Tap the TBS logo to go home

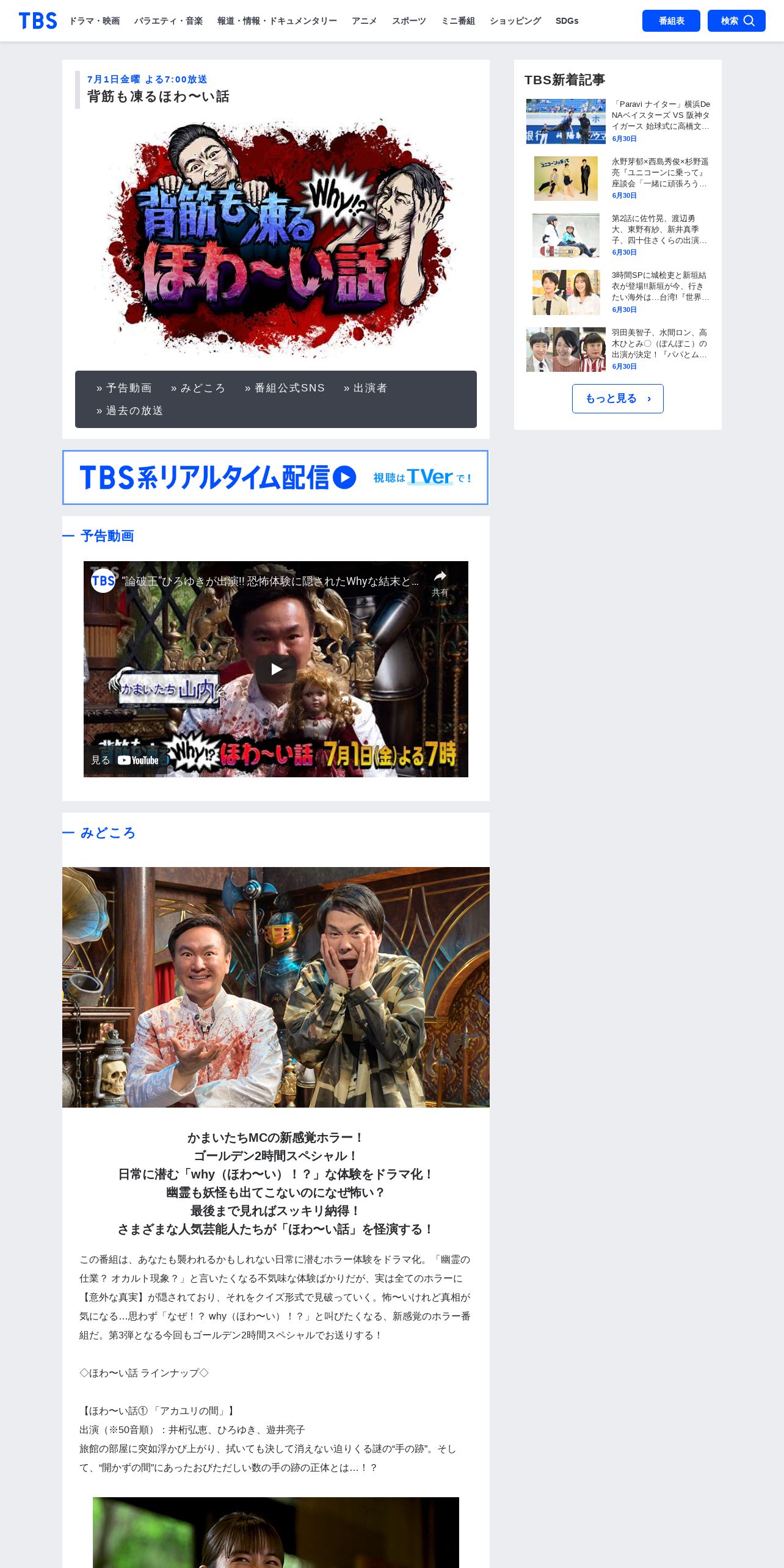coord(38,21)
